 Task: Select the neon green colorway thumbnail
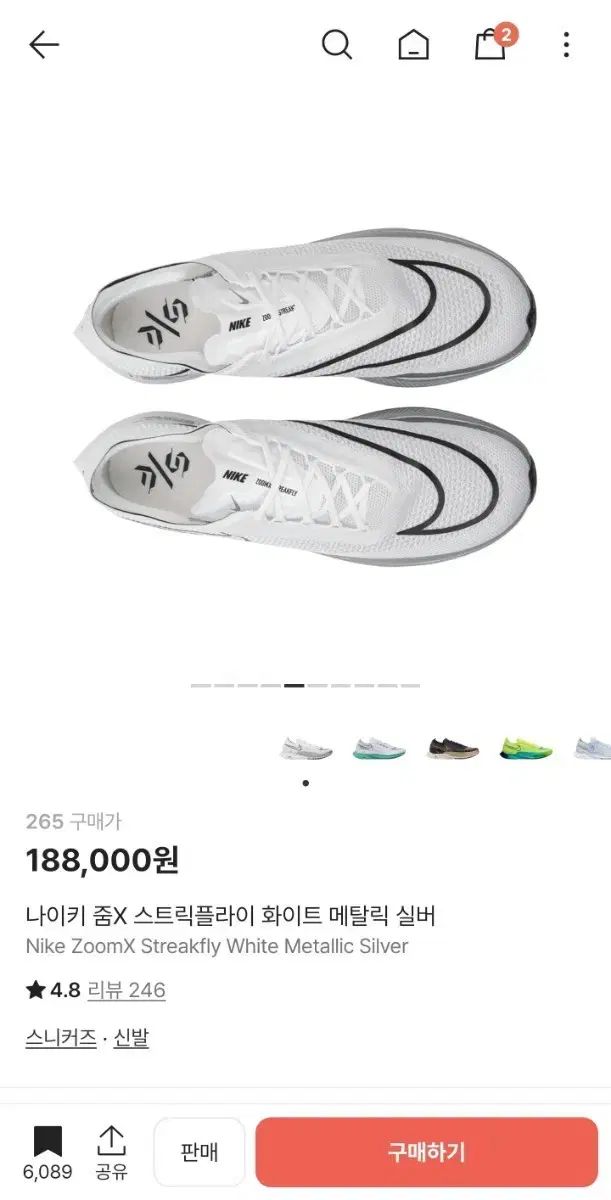(525, 748)
